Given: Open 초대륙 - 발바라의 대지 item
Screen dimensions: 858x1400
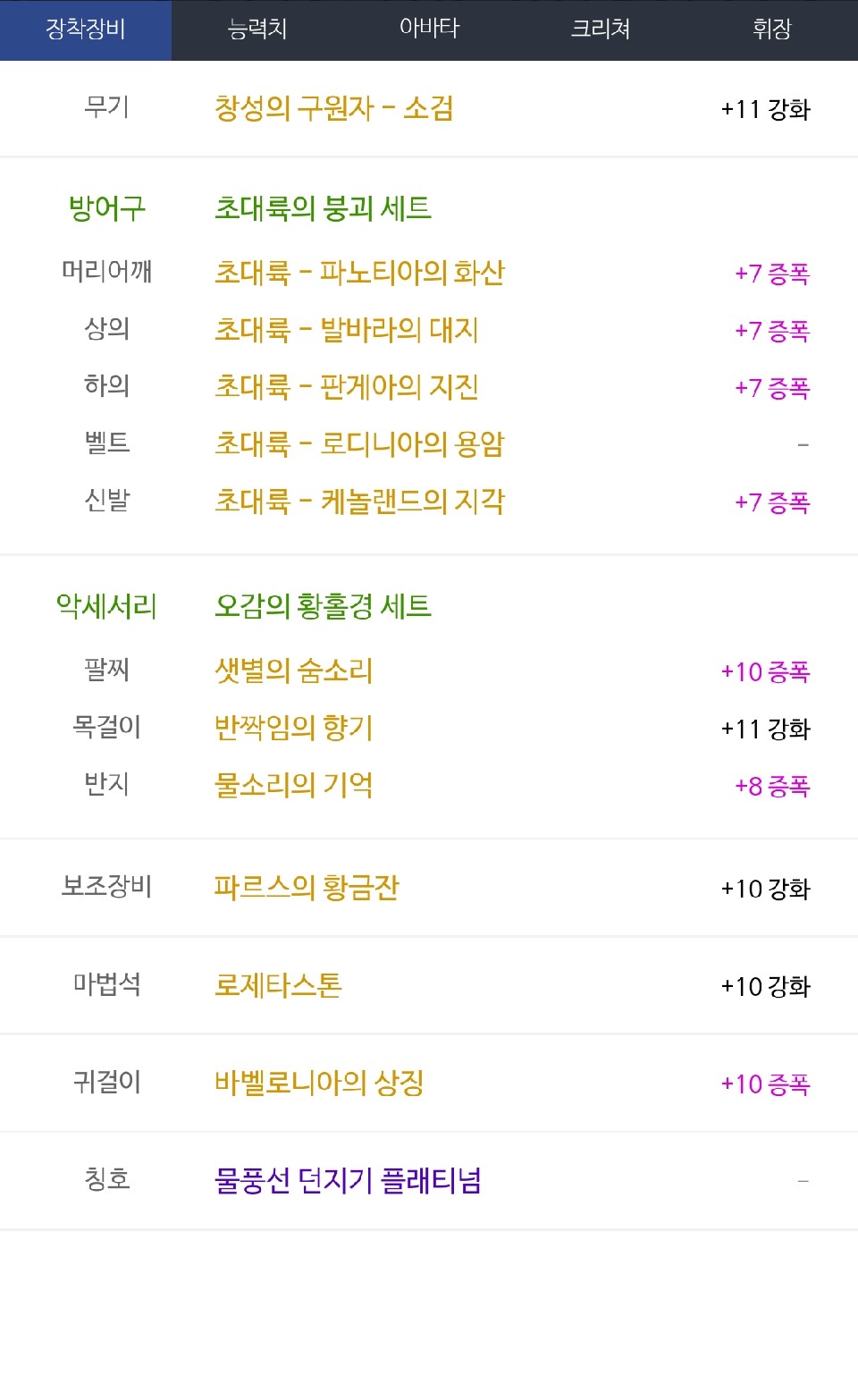Looking at the screenshot, I should click(347, 329).
